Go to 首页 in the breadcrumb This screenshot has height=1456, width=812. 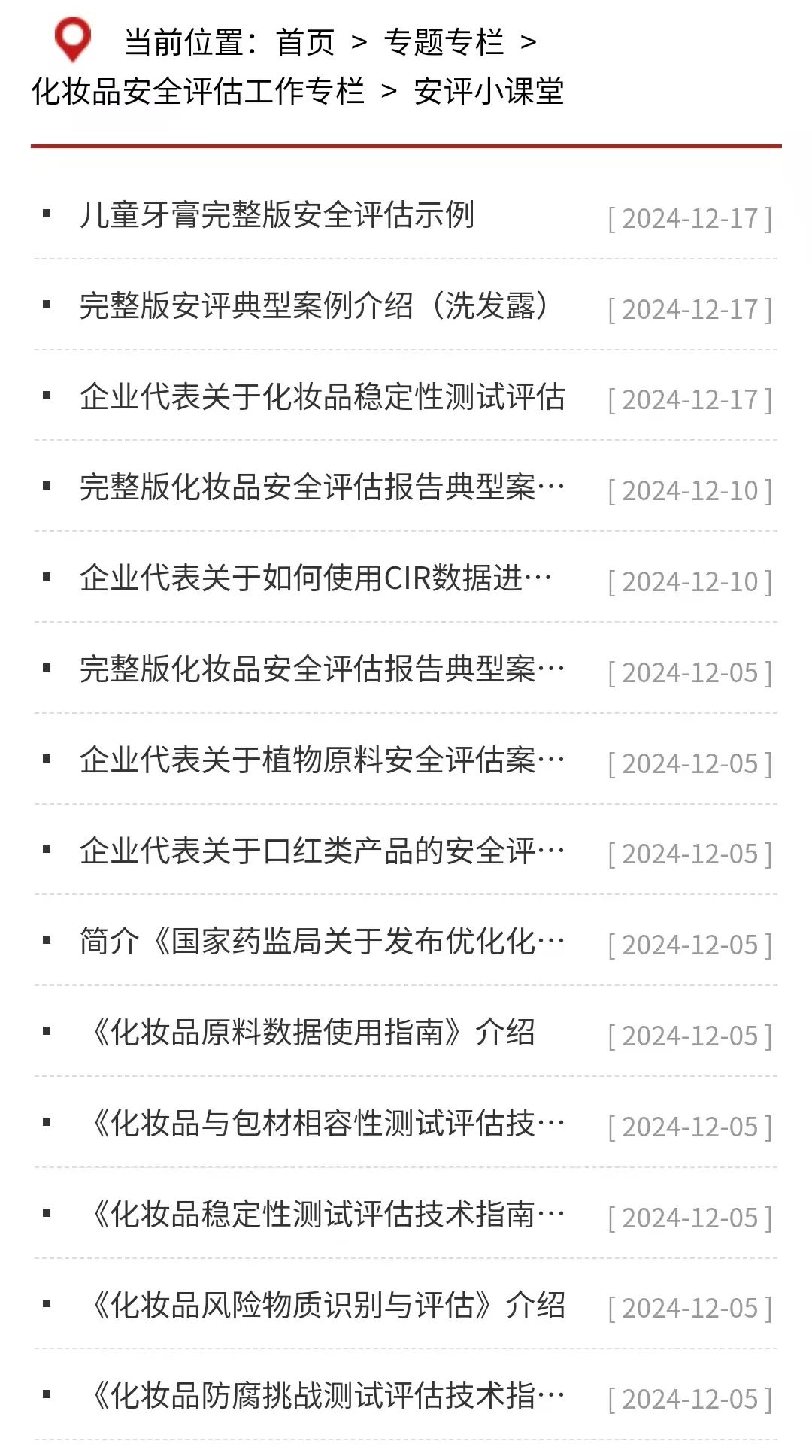pyautogui.click(x=305, y=42)
